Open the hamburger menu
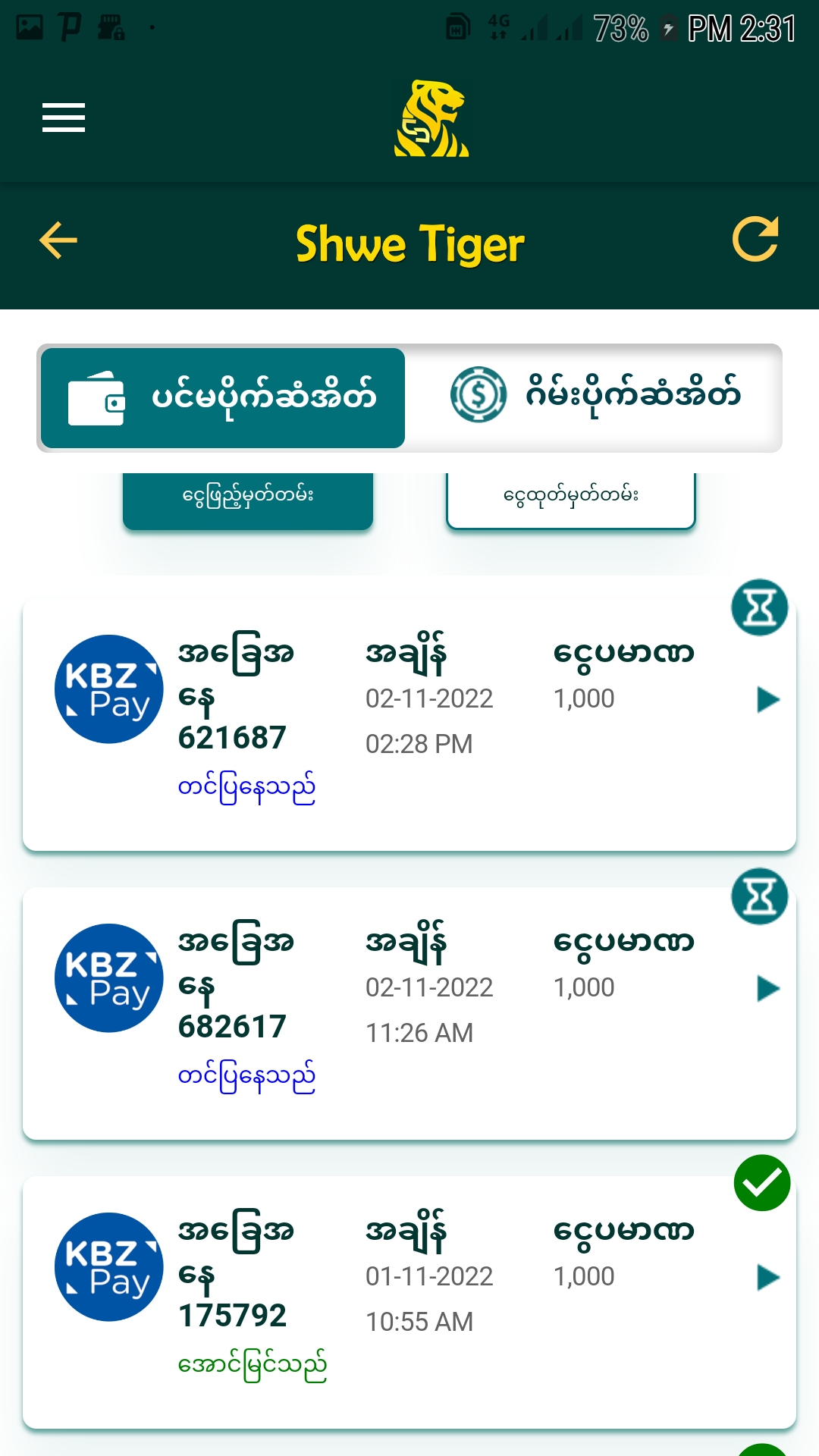The height and width of the screenshot is (1456, 819). pos(64,118)
